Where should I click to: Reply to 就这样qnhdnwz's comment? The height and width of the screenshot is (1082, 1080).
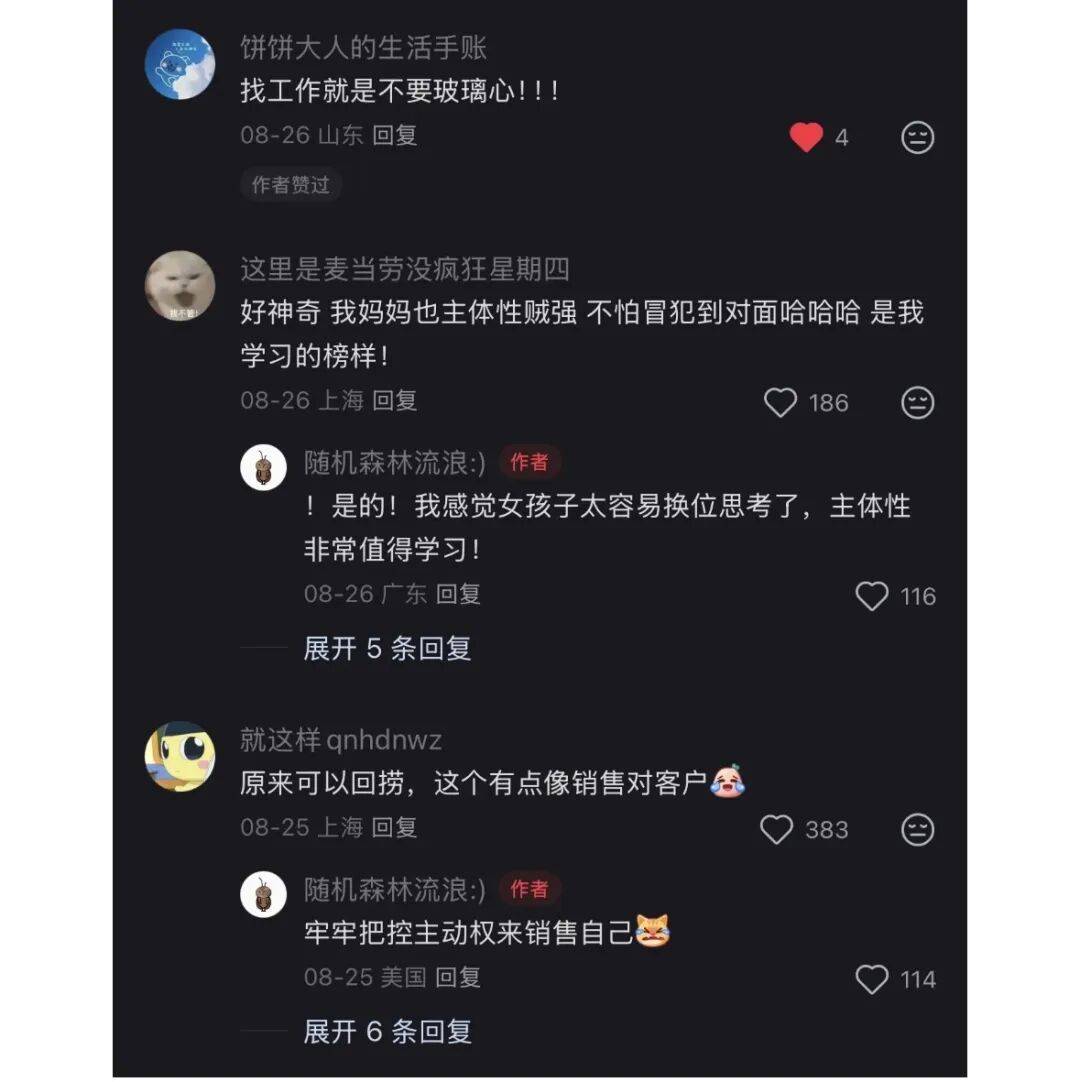coord(395,828)
